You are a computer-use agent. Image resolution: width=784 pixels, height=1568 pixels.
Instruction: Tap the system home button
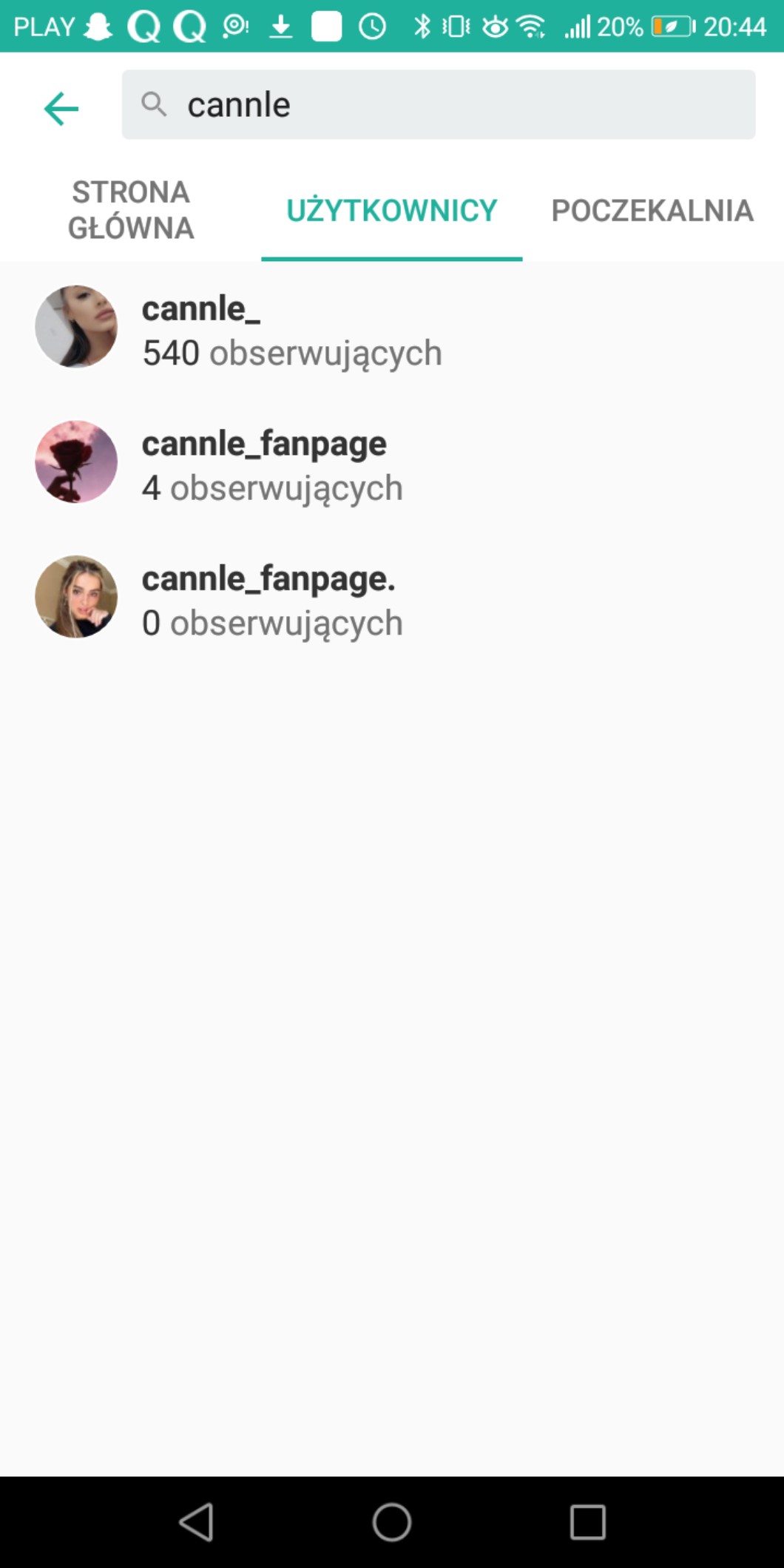391,1522
